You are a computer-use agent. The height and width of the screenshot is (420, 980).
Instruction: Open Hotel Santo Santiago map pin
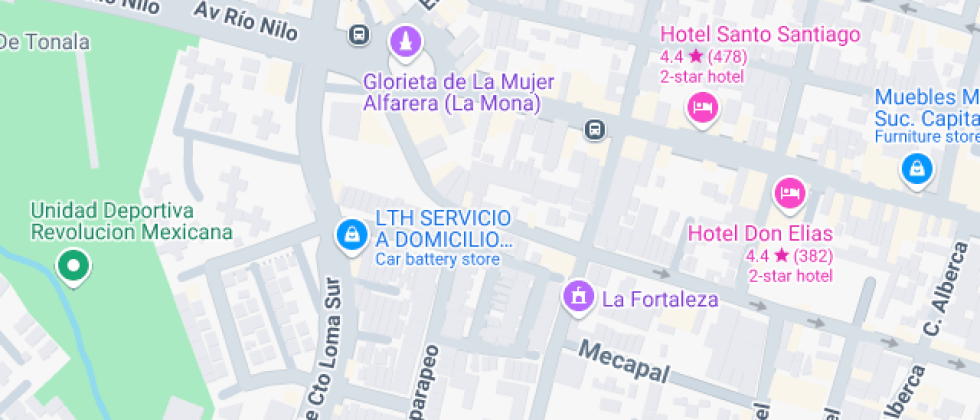click(x=703, y=106)
